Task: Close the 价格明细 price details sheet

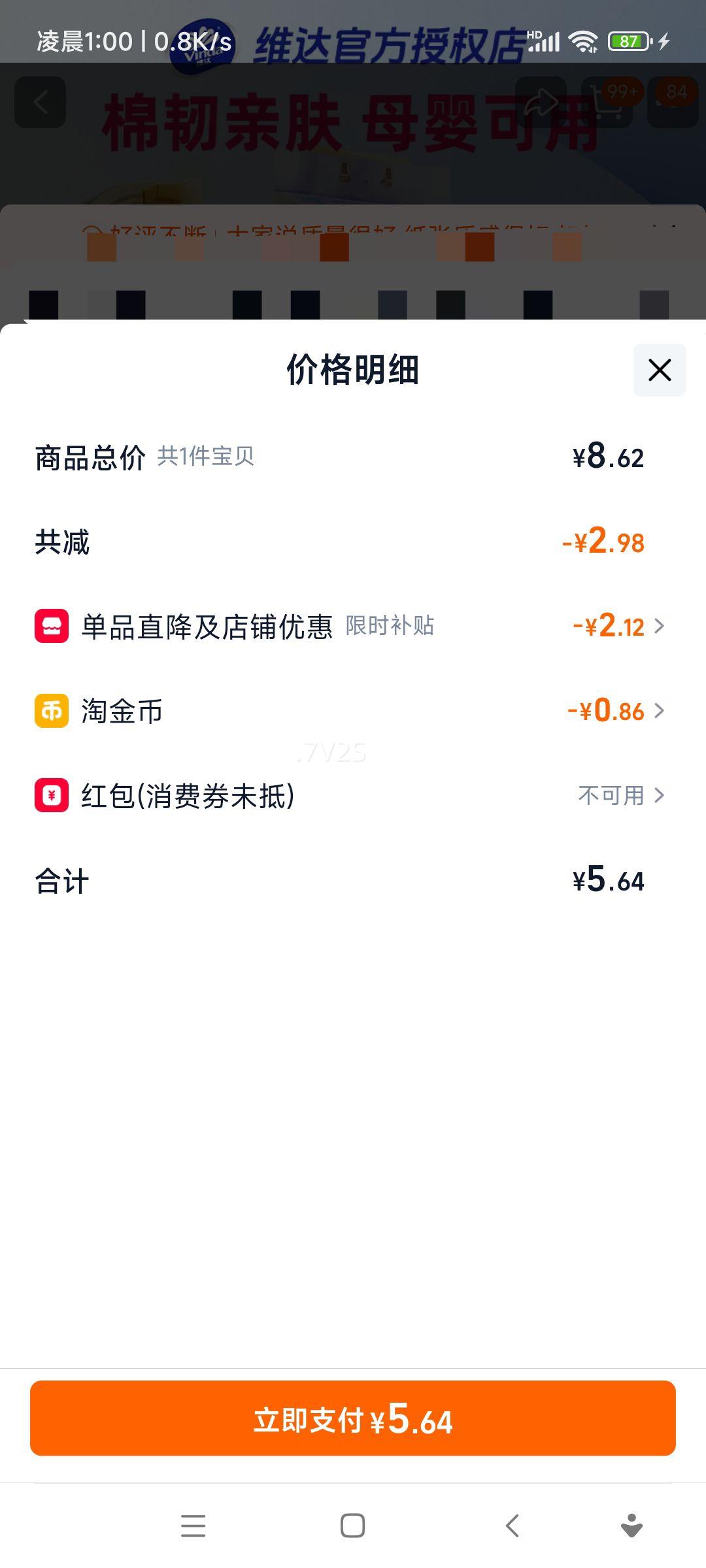Action: coord(659,370)
